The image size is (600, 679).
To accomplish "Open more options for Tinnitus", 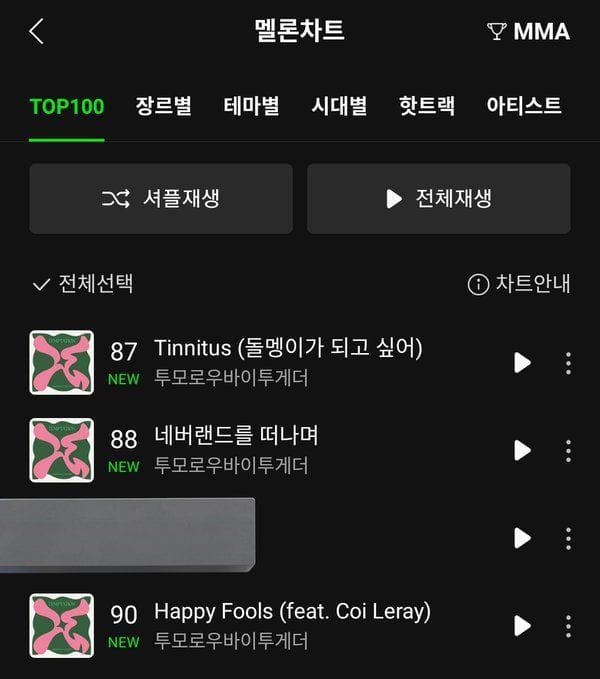I will (x=568, y=362).
